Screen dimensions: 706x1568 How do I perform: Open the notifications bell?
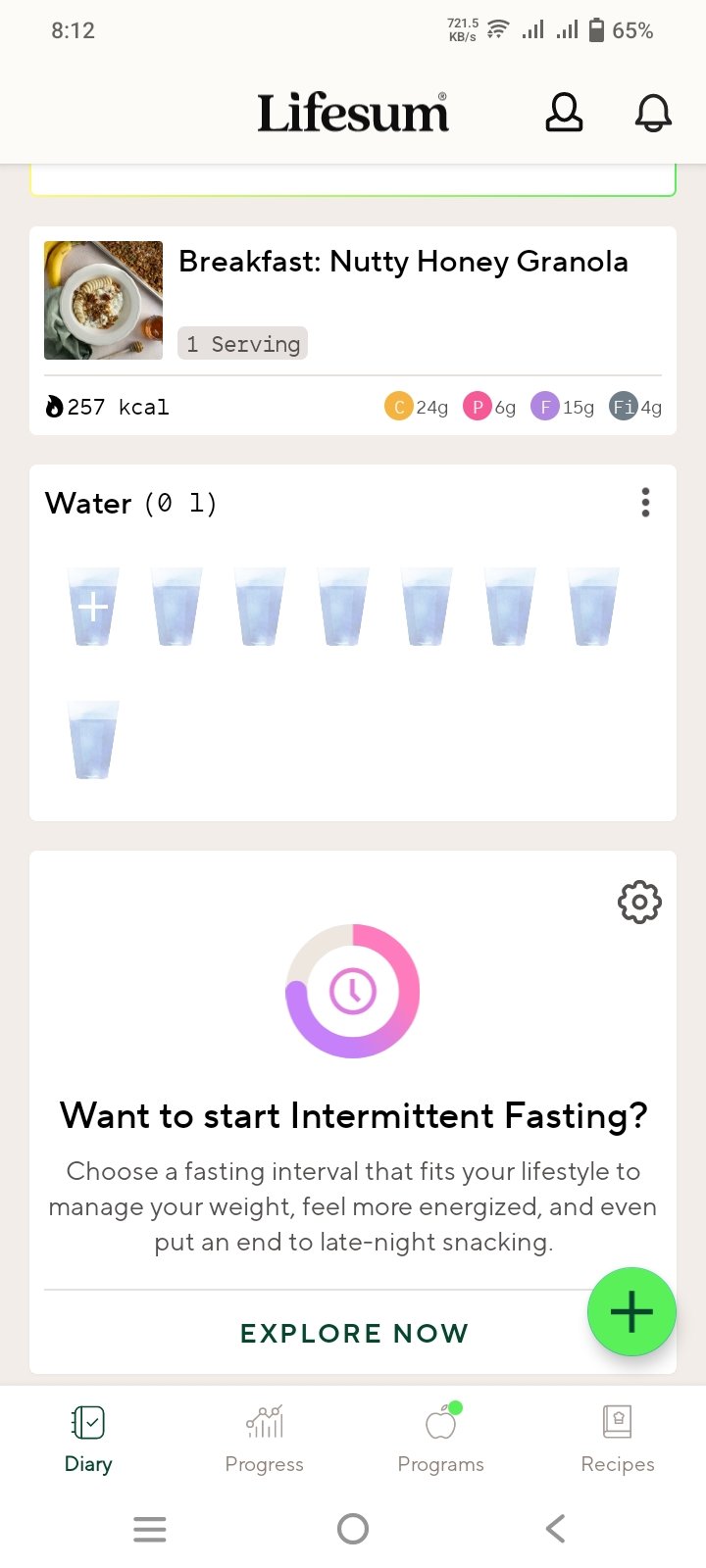[x=653, y=113]
